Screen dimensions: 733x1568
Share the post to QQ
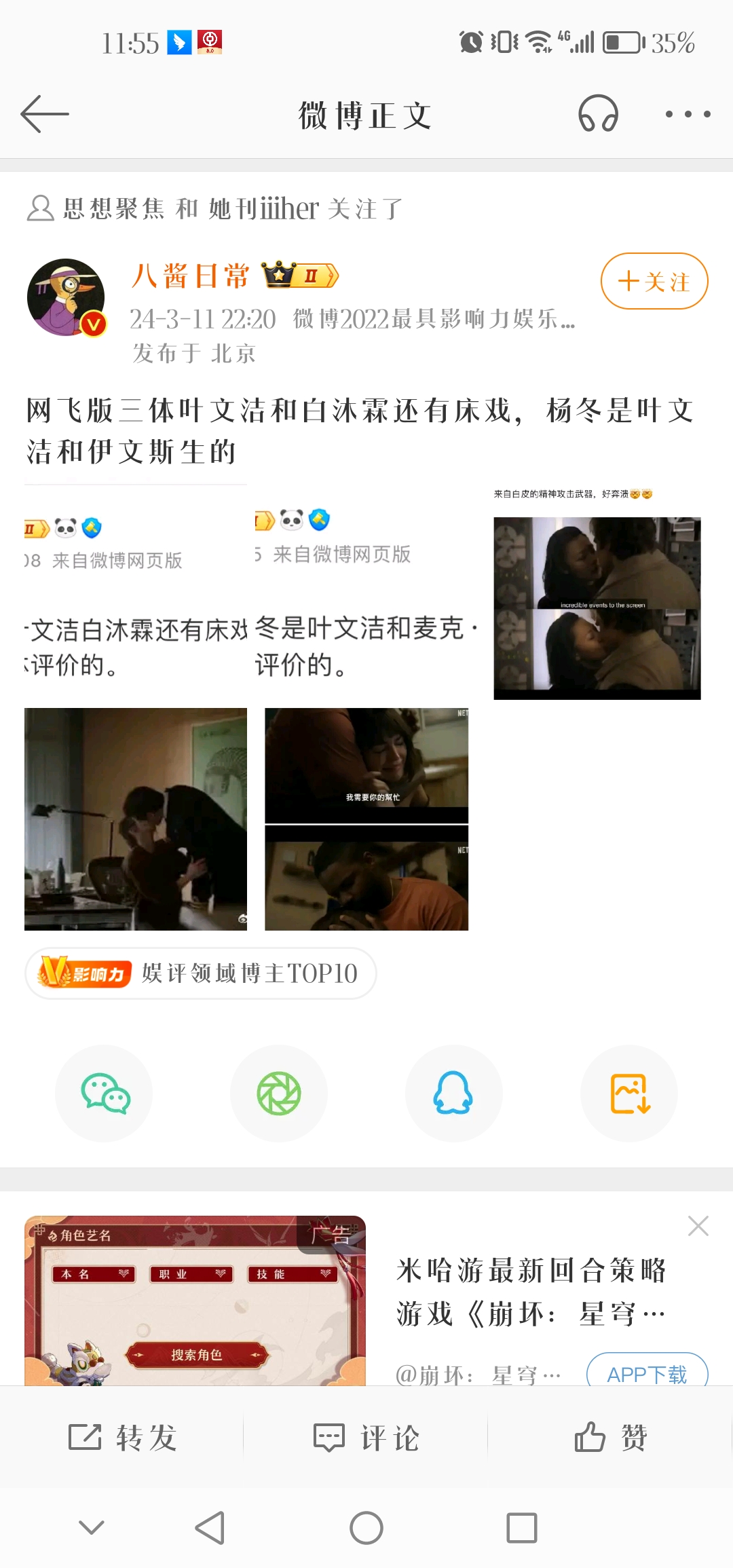[x=453, y=1094]
